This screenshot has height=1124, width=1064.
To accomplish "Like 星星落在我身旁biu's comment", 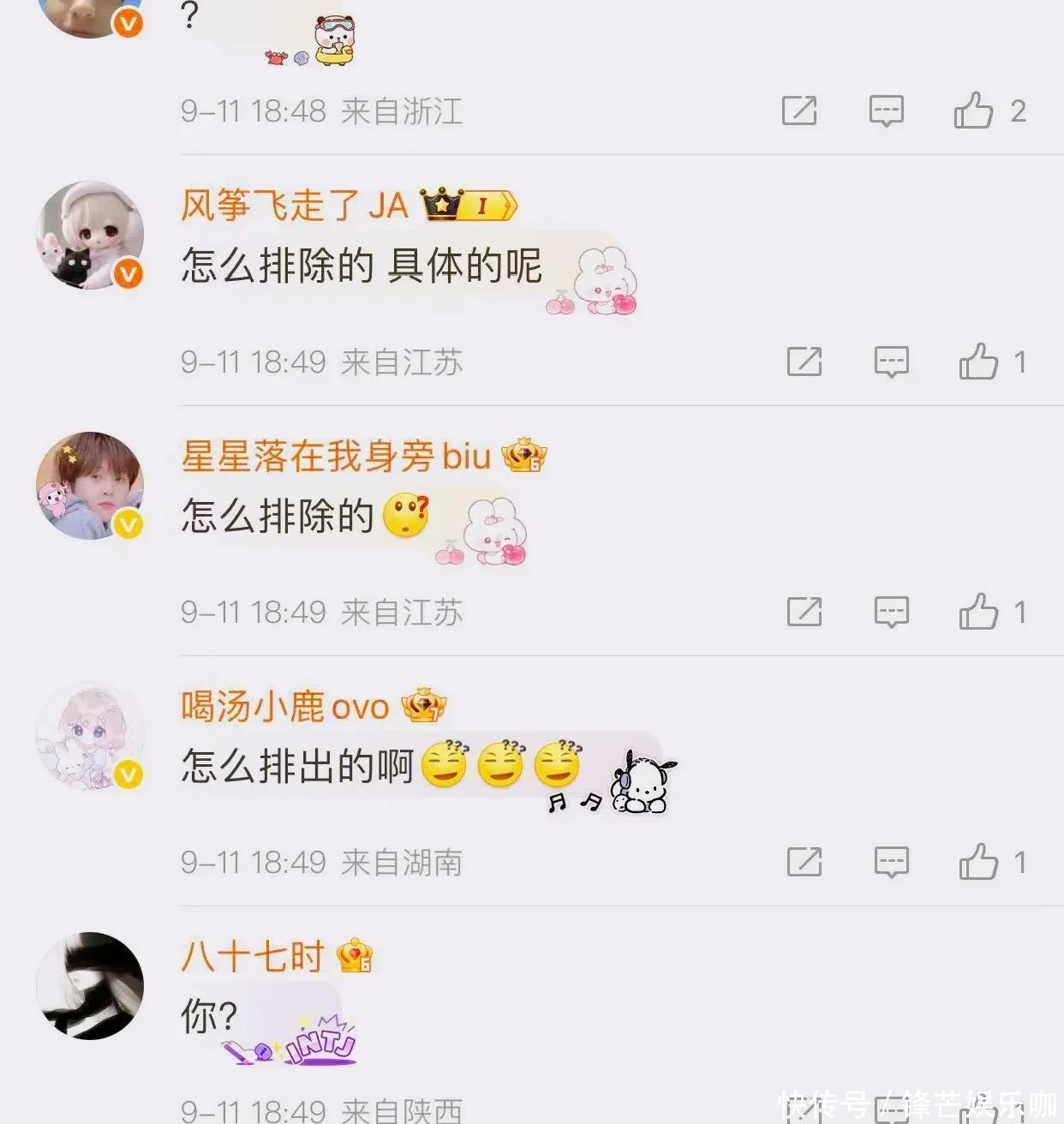I will pyautogui.click(x=978, y=612).
